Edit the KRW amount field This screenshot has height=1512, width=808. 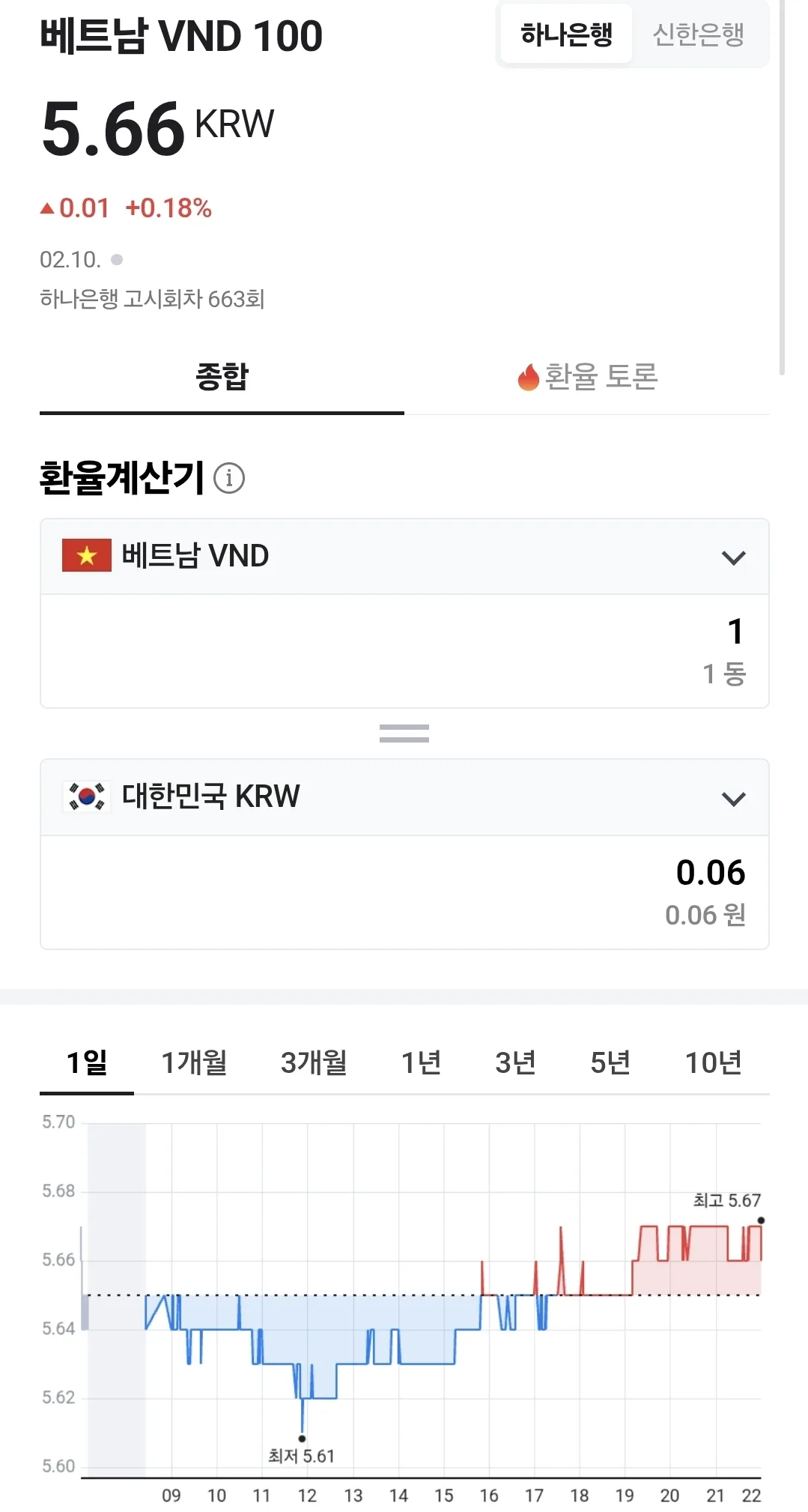404,892
